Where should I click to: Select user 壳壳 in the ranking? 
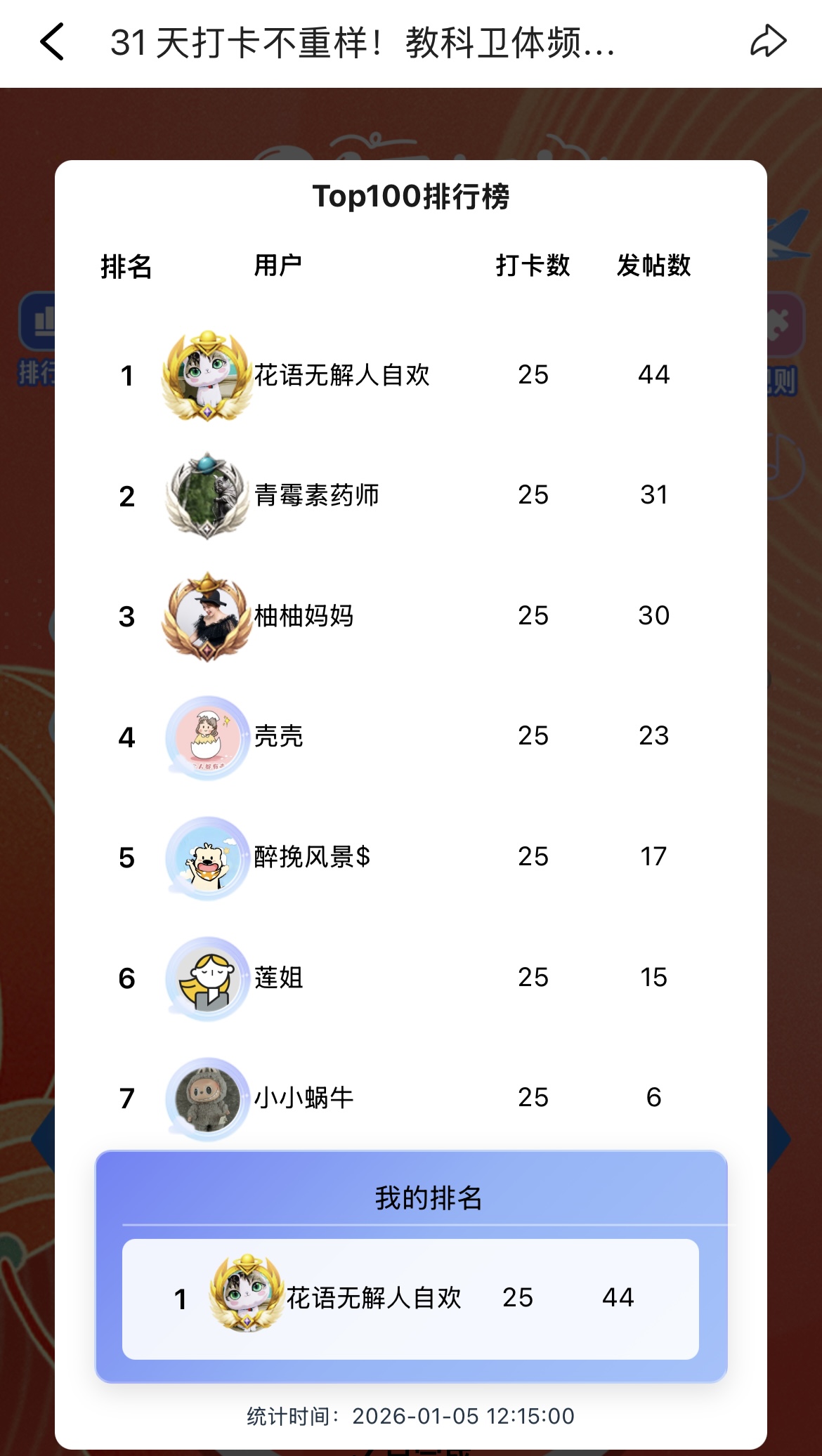[278, 736]
